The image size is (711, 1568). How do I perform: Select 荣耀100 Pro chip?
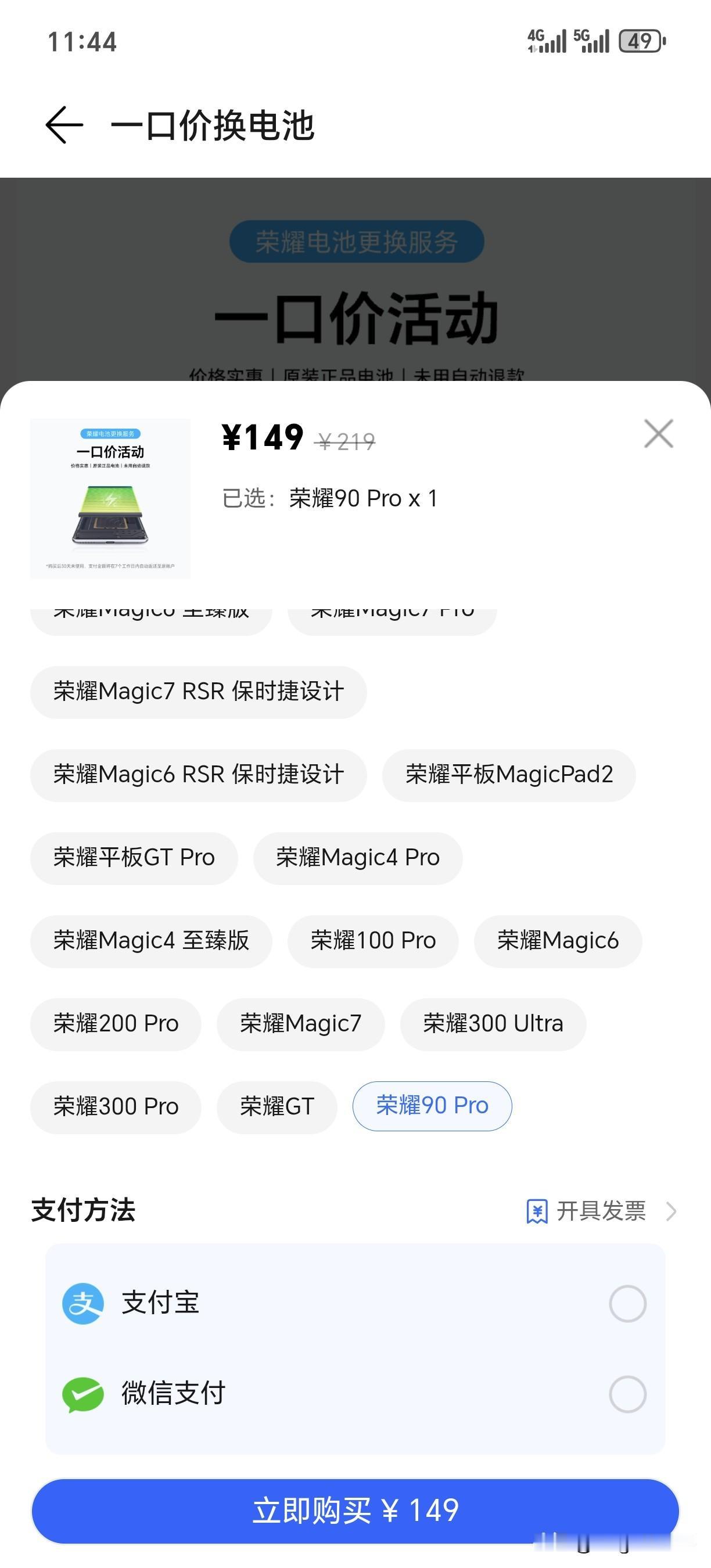(372, 940)
